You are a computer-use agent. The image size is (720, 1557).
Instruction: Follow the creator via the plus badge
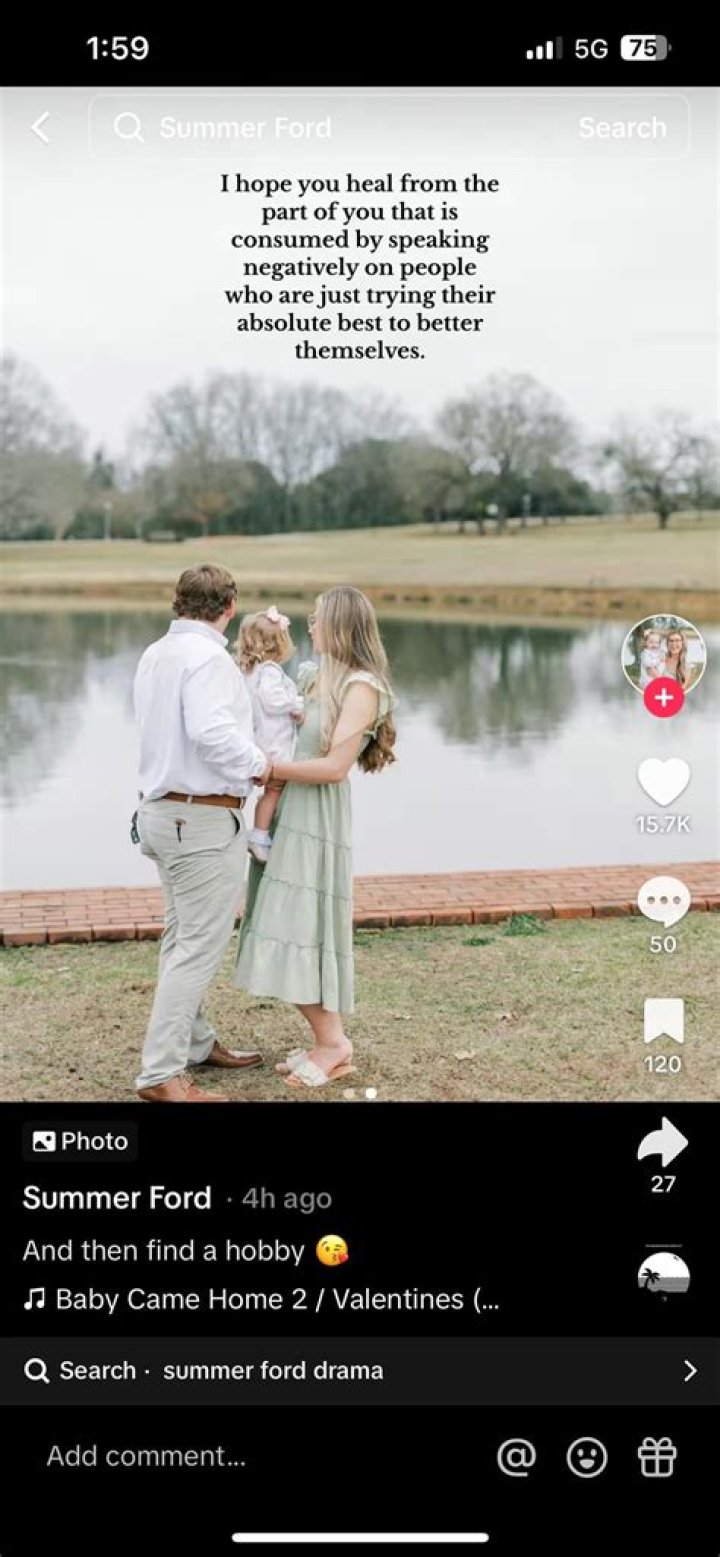tap(663, 697)
